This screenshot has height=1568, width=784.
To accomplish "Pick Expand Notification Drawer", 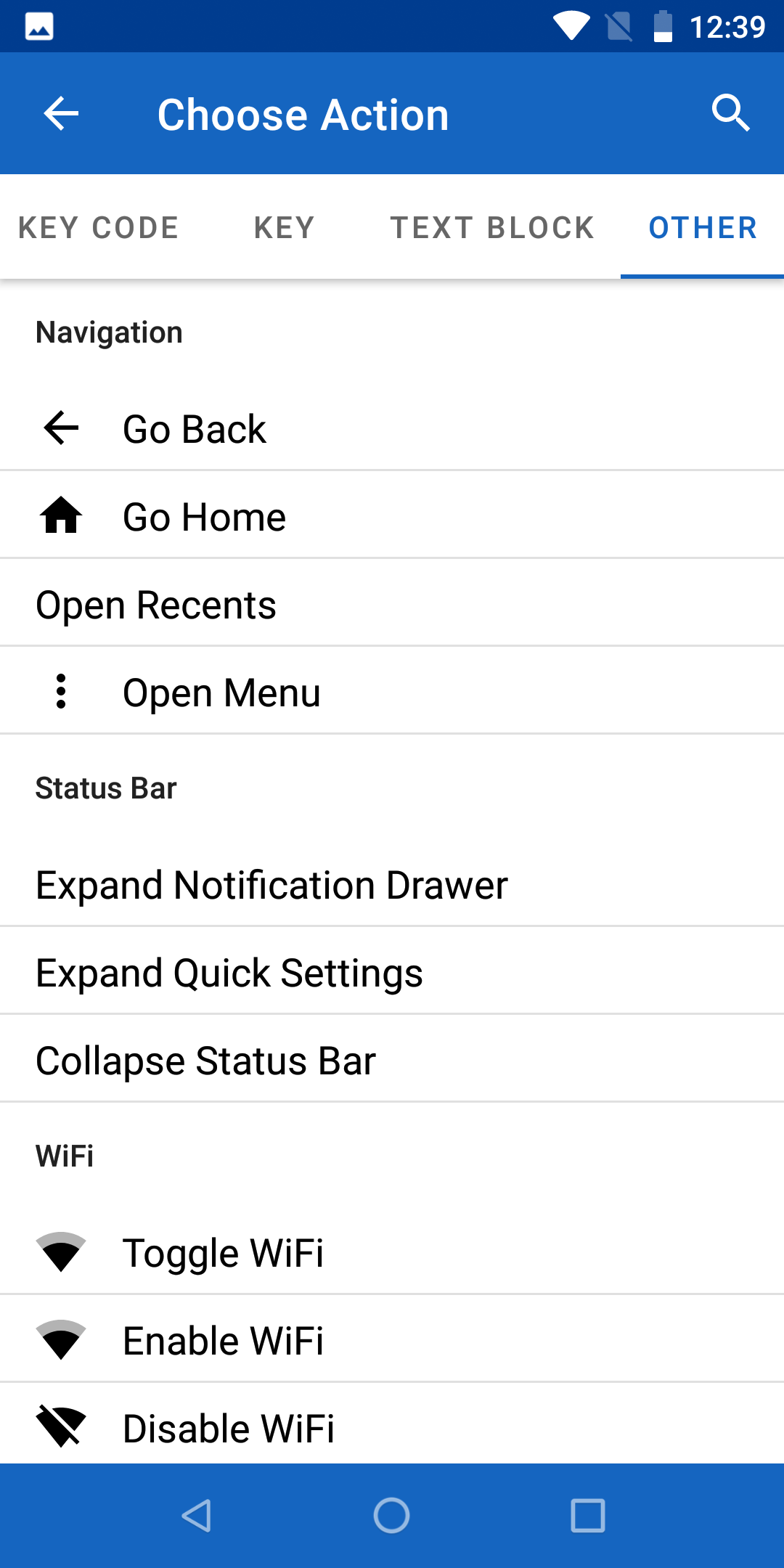I will coord(392,884).
